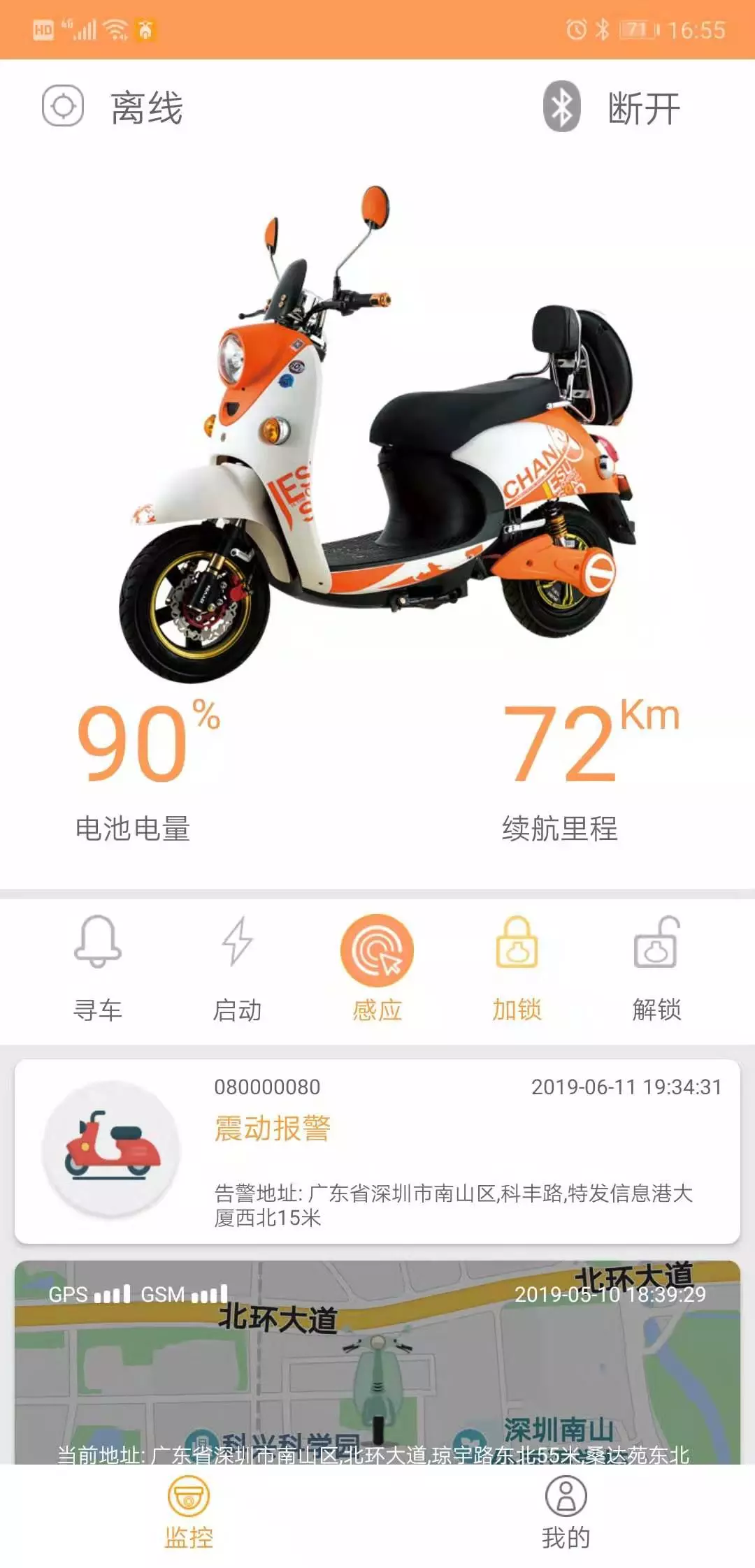The image size is (755, 1568).
Task: Tap the 离线 locate icon
Action: 63,106
